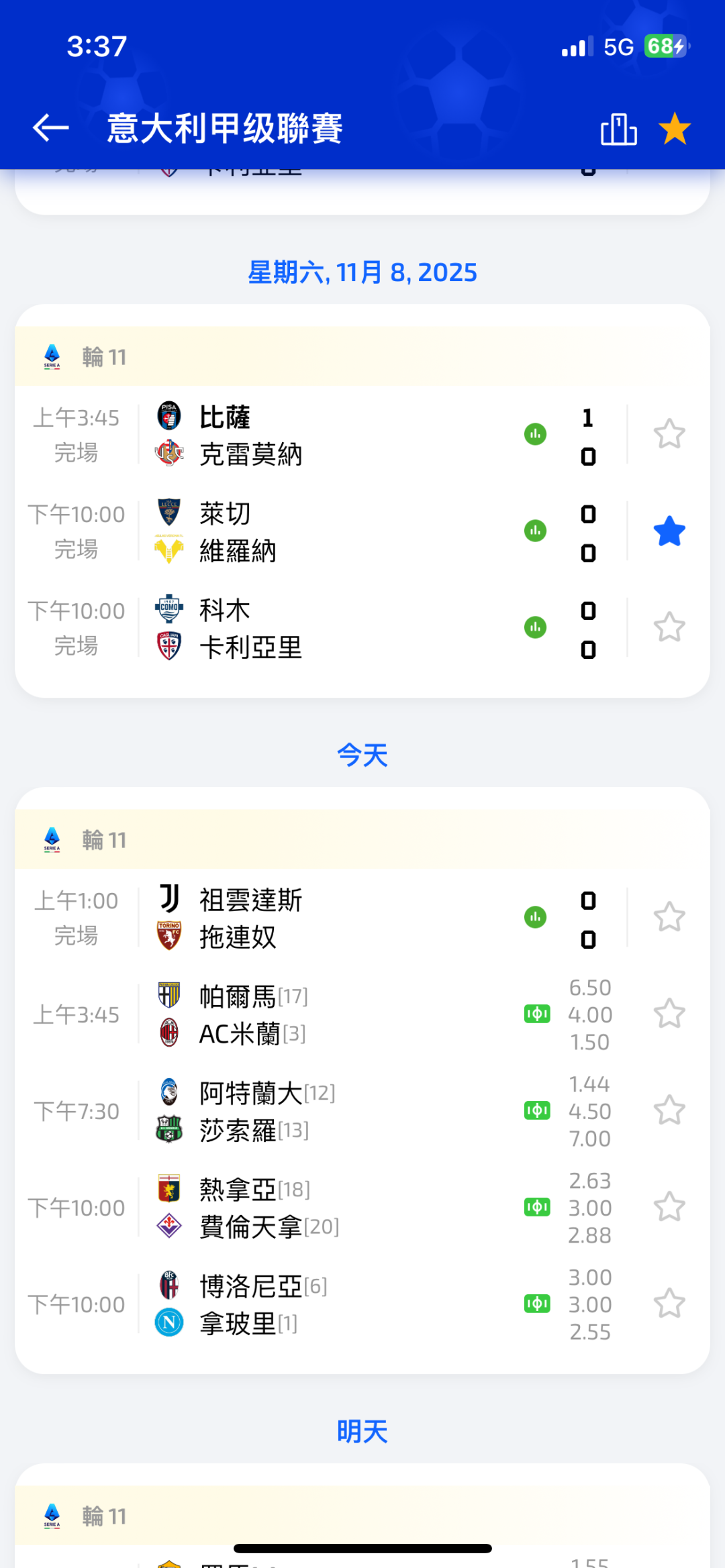Image resolution: width=725 pixels, height=1568 pixels.
Task: Open the league standings icon
Action: click(x=618, y=129)
